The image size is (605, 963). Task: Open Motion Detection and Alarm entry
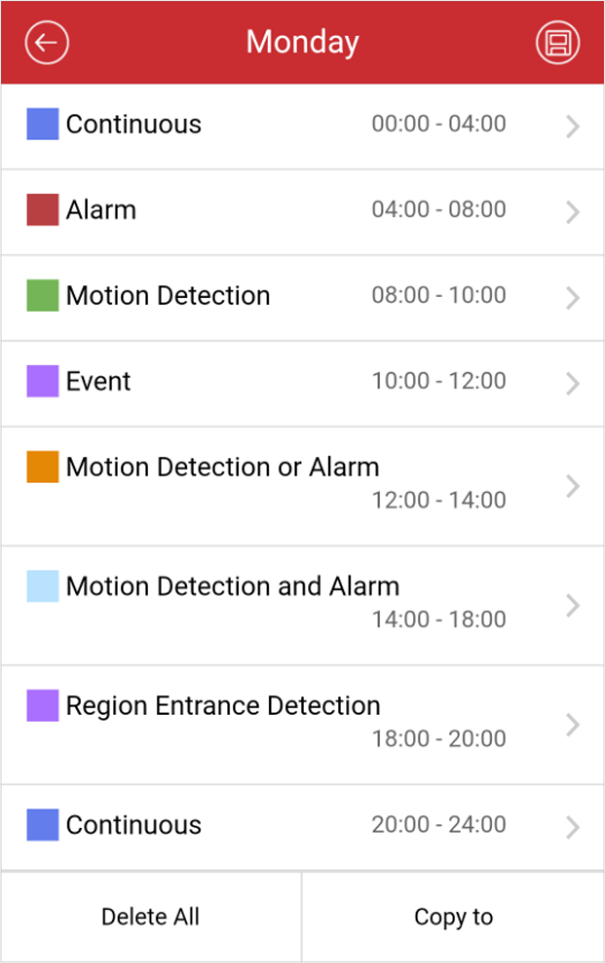pos(300,604)
